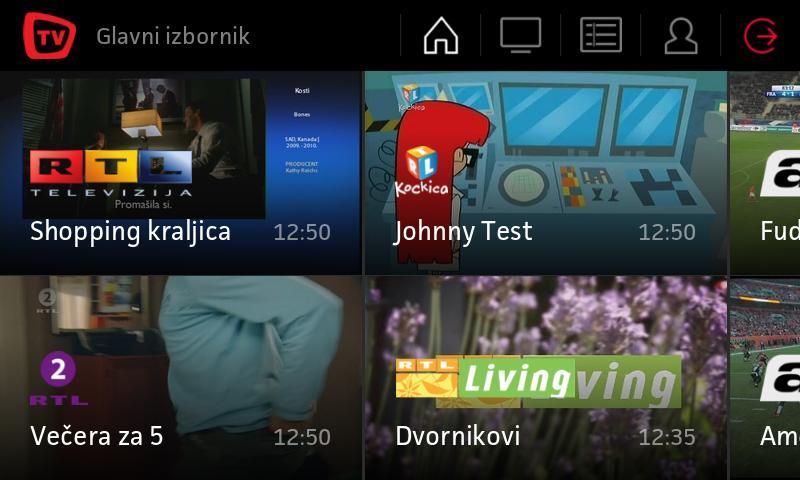Image resolution: width=800 pixels, height=480 pixels.
Task: Select Dvornikovi on RTL Living
Action: (x=545, y=378)
